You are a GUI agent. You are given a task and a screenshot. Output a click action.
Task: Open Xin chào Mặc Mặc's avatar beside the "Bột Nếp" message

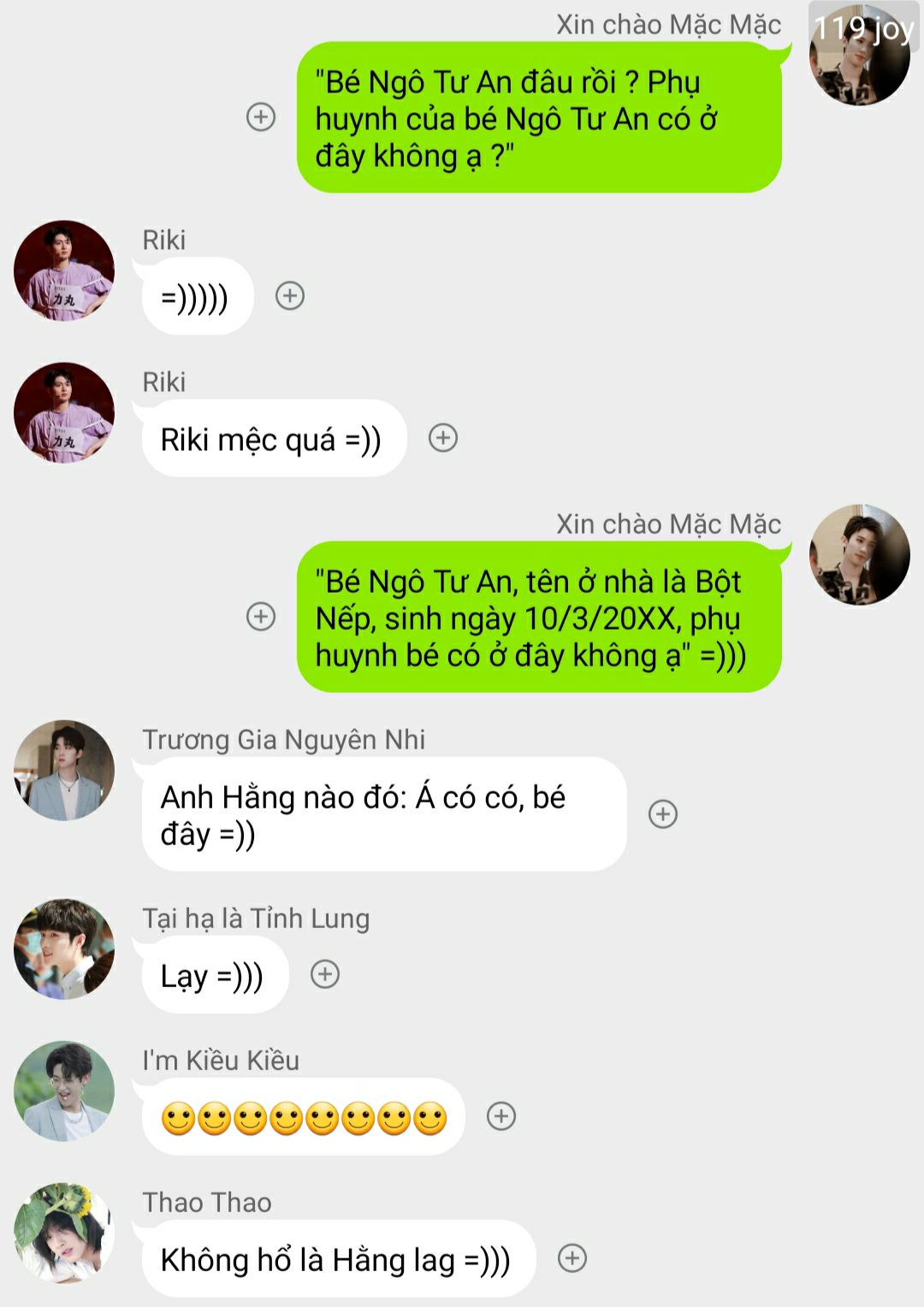(859, 555)
